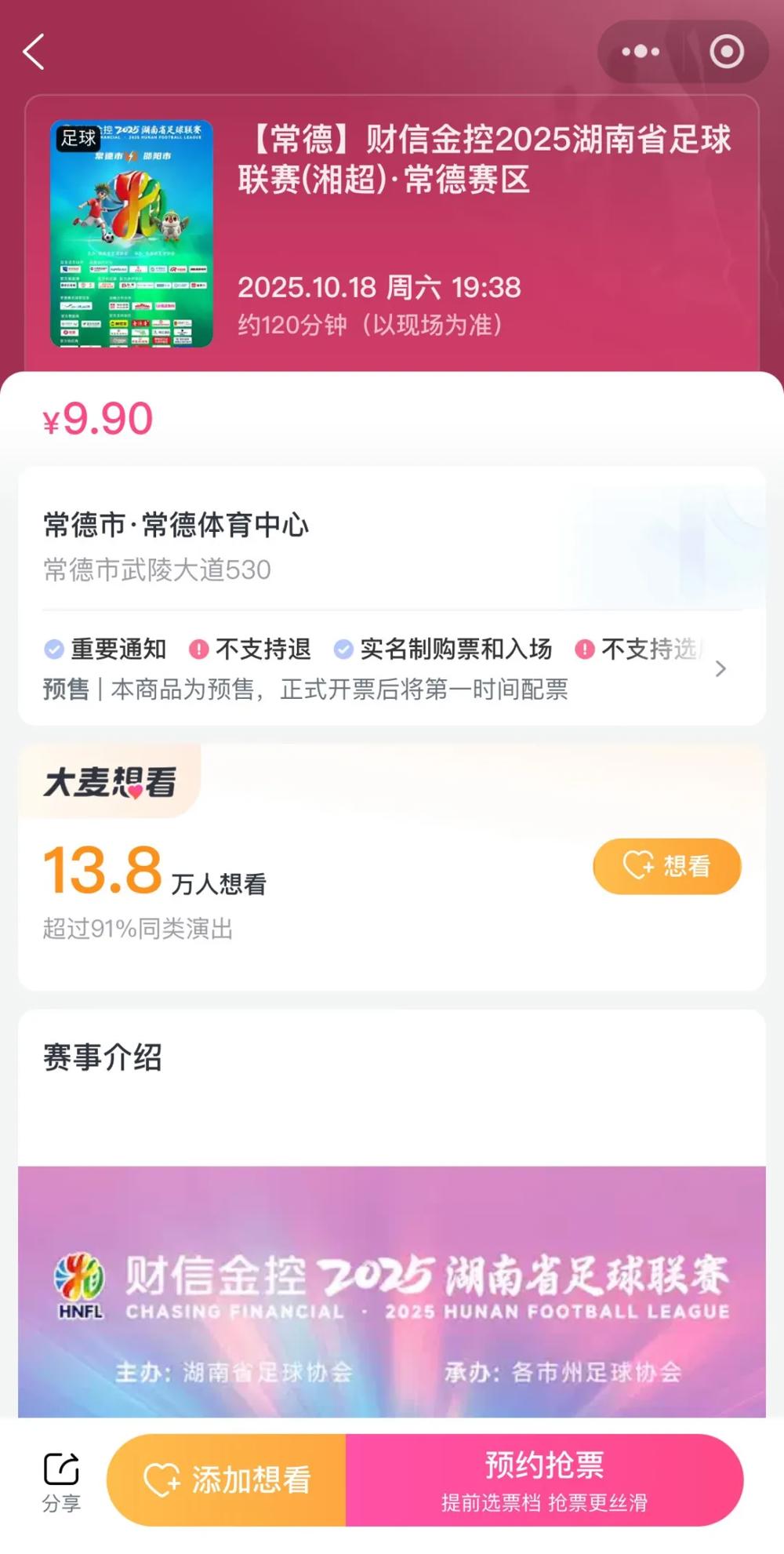Image resolution: width=784 pixels, height=1554 pixels.
Task: Go back using the top-left arrow
Action: point(34,53)
